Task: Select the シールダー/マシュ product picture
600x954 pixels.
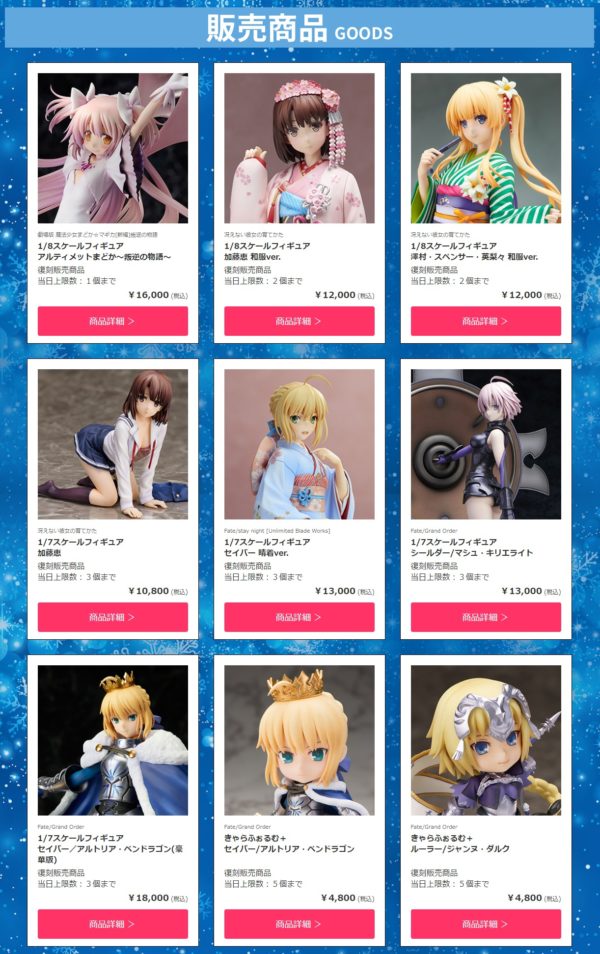Action: pos(485,444)
